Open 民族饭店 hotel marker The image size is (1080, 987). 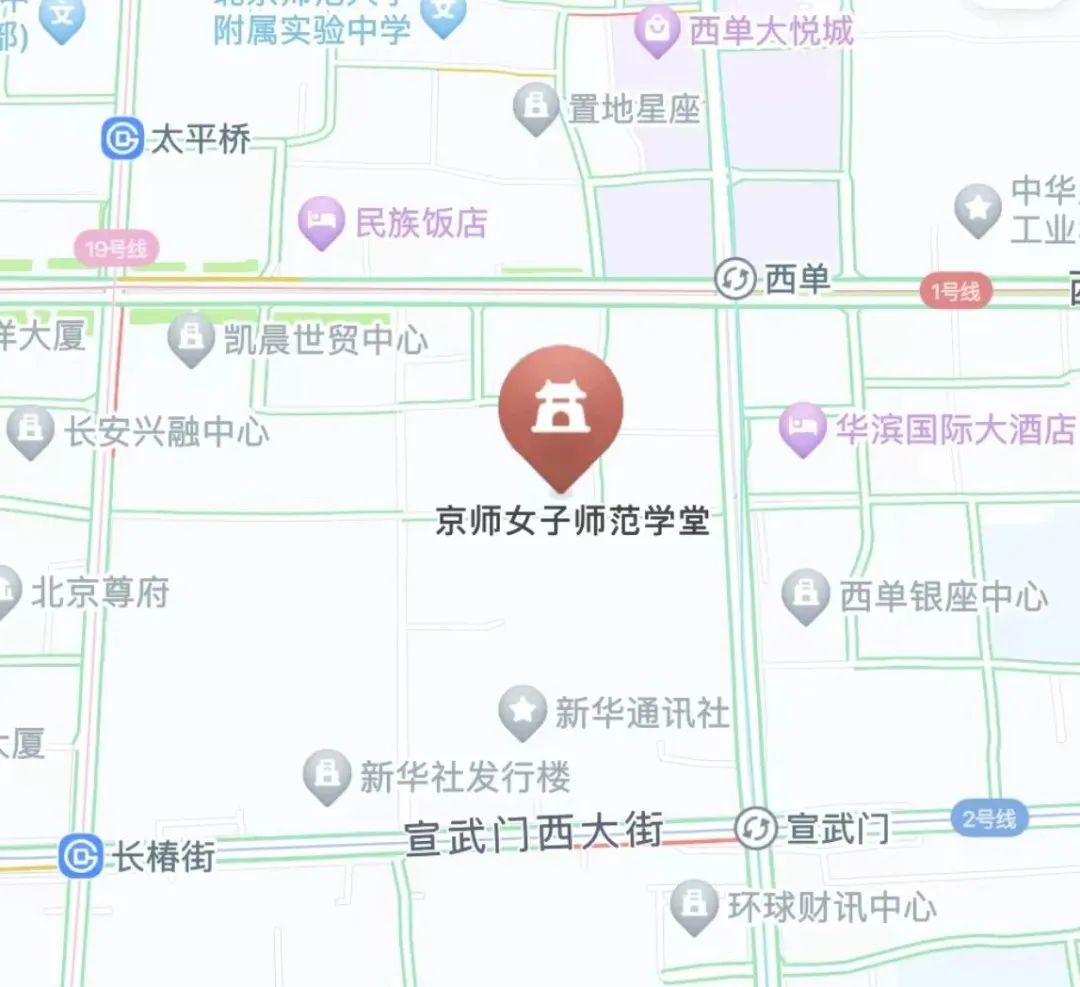coord(321,223)
